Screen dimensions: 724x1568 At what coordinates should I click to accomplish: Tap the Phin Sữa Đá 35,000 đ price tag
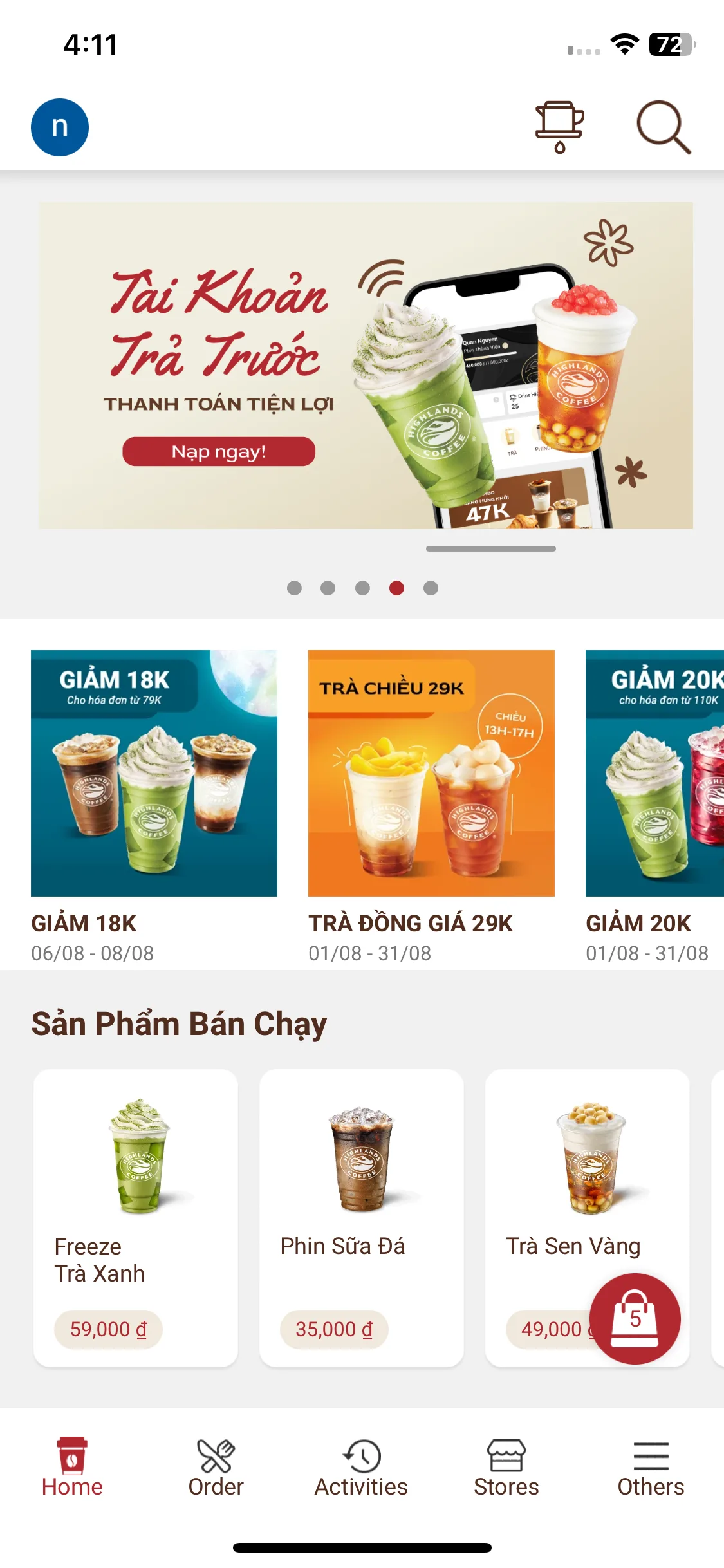[334, 1329]
